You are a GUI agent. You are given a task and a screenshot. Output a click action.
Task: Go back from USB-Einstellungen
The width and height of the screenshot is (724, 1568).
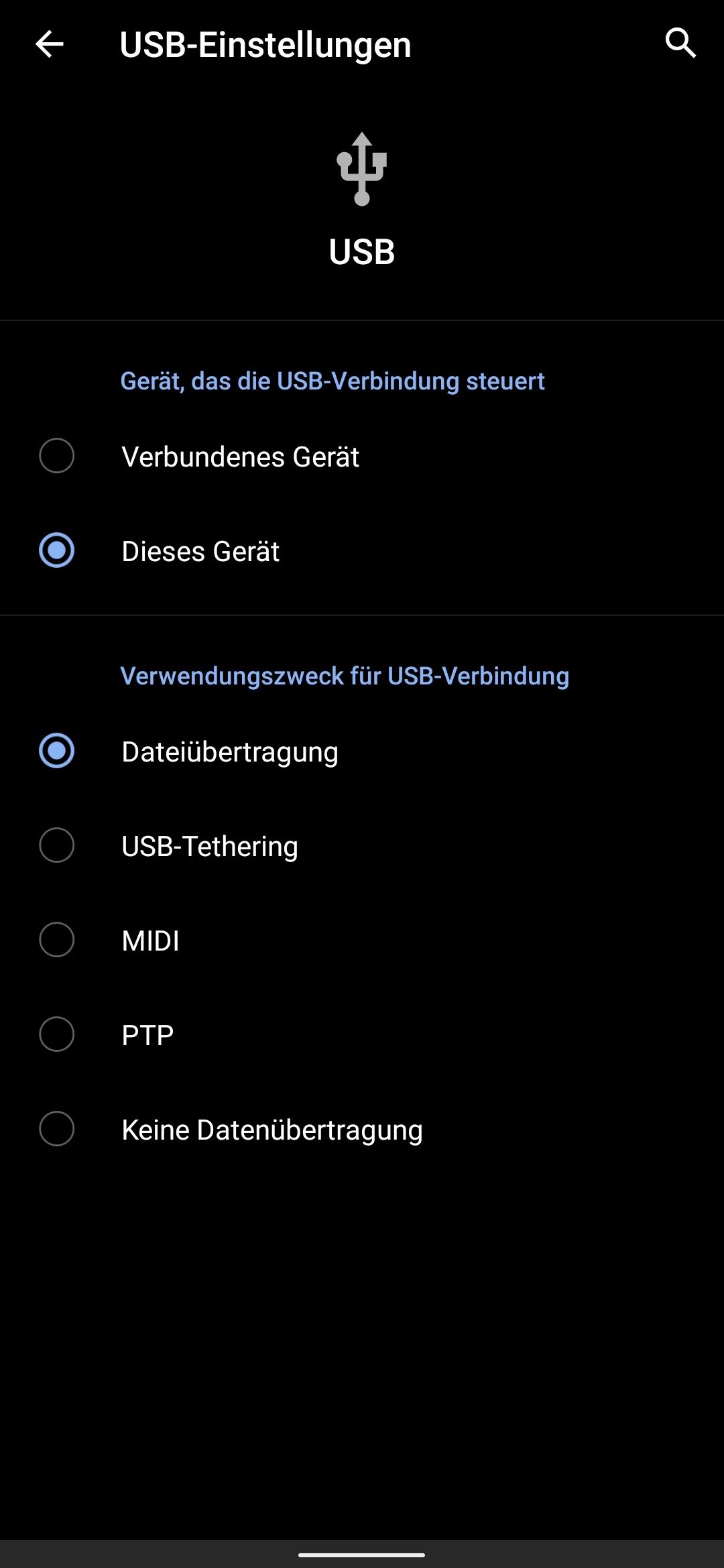(50, 45)
